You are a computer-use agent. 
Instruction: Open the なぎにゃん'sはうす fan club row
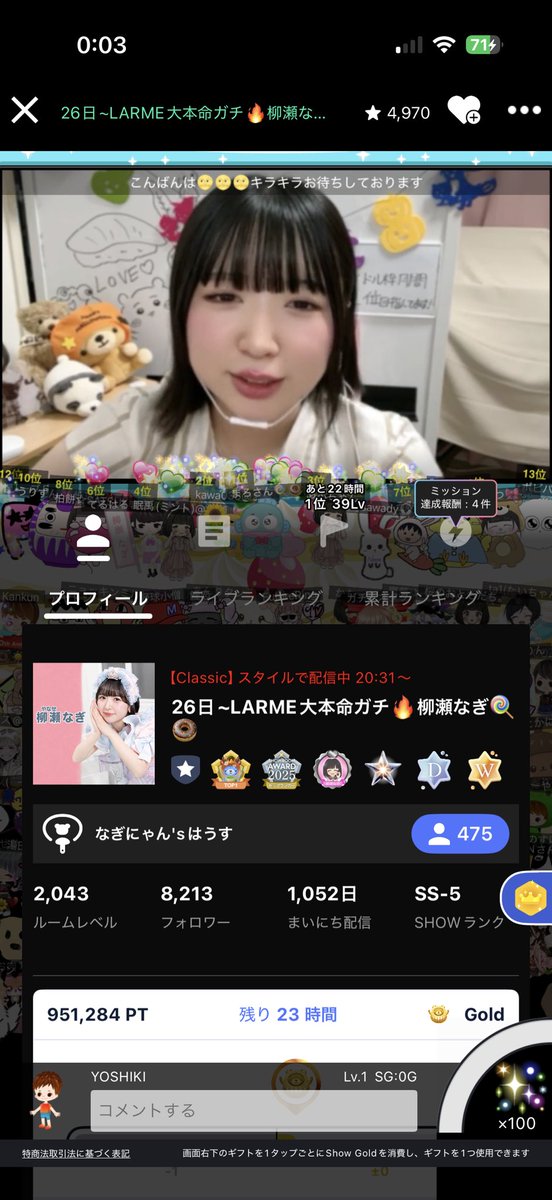pyautogui.click(x=276, y=834)
